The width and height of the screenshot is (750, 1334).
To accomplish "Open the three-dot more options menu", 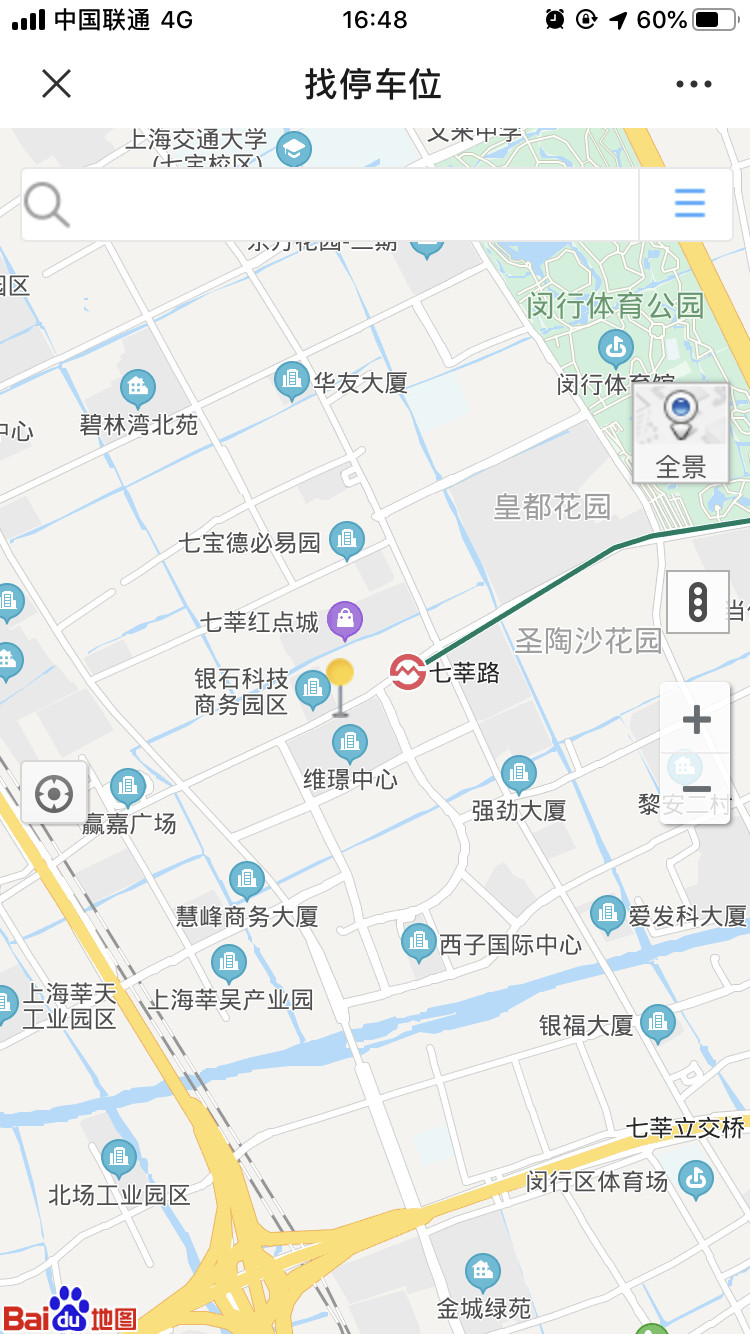I will click(x=693, y=84).
